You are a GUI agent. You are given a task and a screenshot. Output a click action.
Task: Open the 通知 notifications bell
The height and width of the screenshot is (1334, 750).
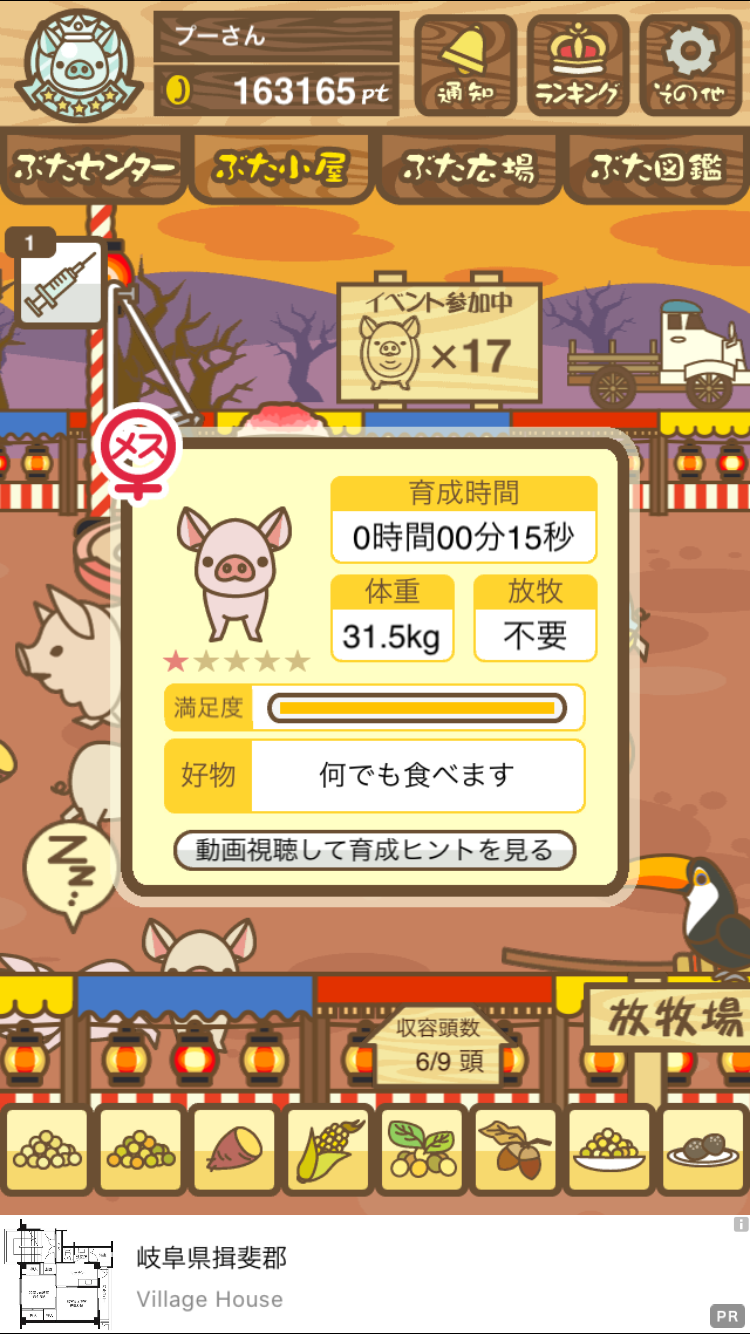(465, 66)
